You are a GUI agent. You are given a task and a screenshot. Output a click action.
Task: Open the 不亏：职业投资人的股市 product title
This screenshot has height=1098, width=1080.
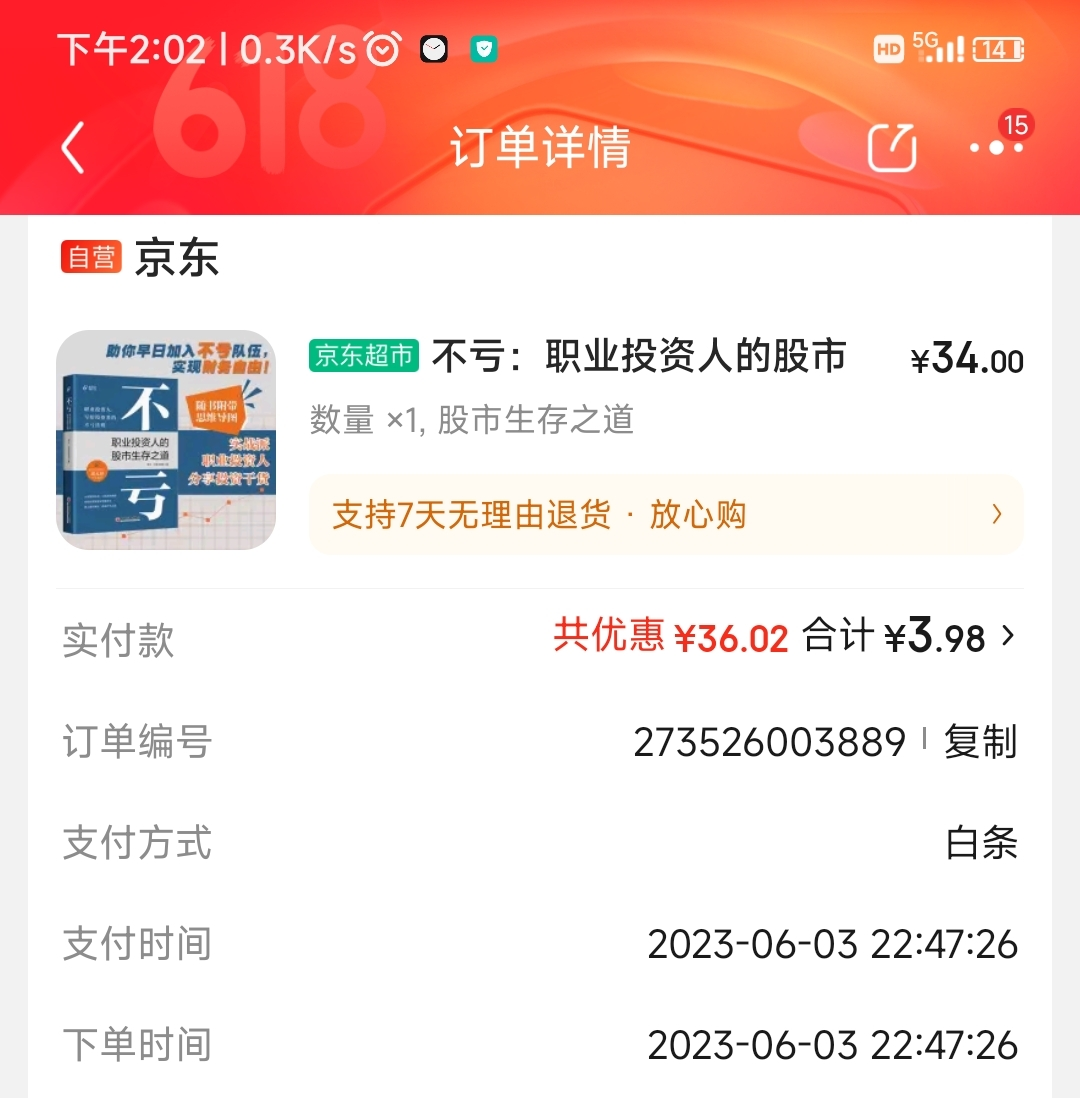coord(638,356)
